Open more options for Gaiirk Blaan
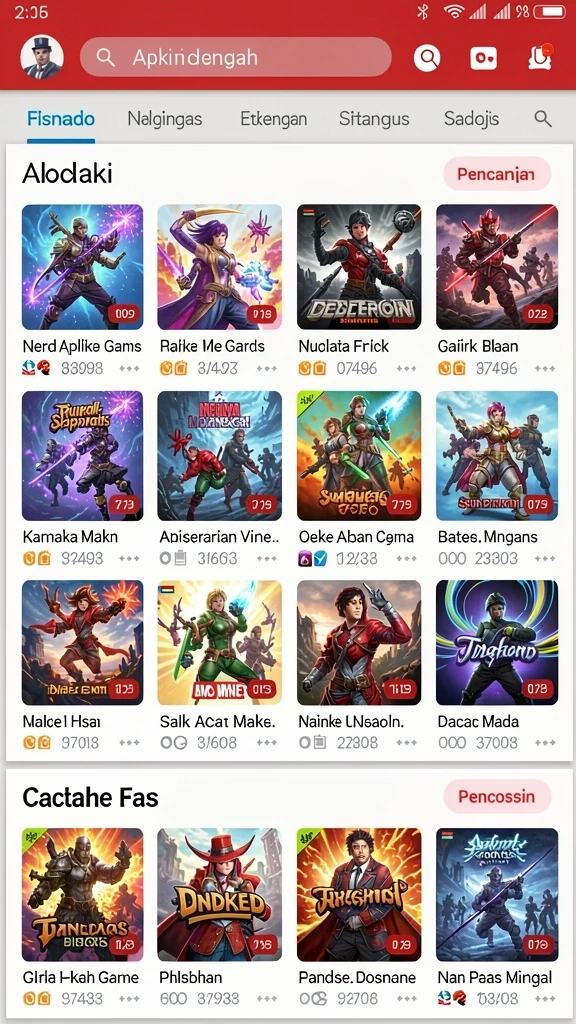The image size is (576, 1024). pos(545,369)
